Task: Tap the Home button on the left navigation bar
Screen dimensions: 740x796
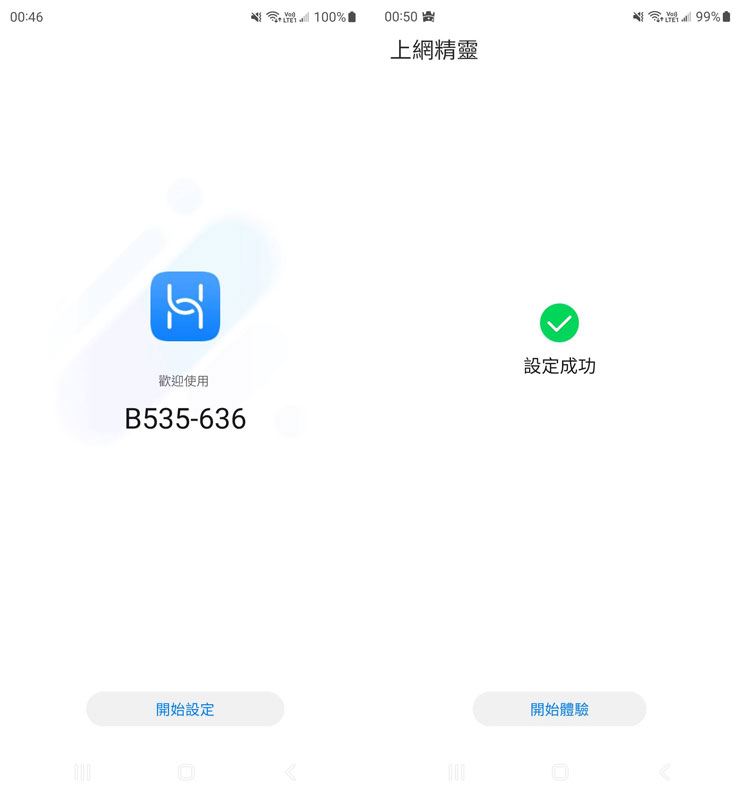Action: (x=185, y=772)
